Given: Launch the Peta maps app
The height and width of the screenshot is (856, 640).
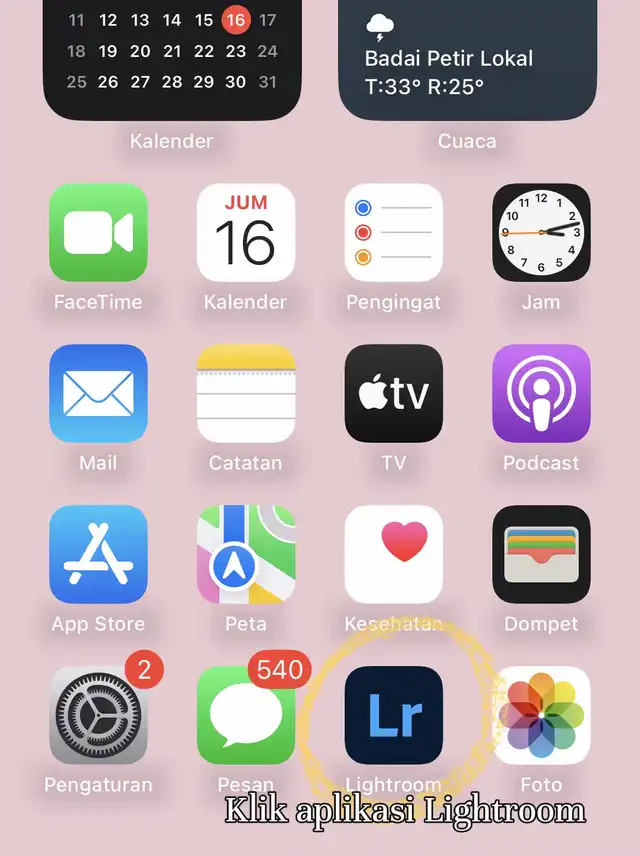Looking at the screenshot, I should (x=246, y=555).
